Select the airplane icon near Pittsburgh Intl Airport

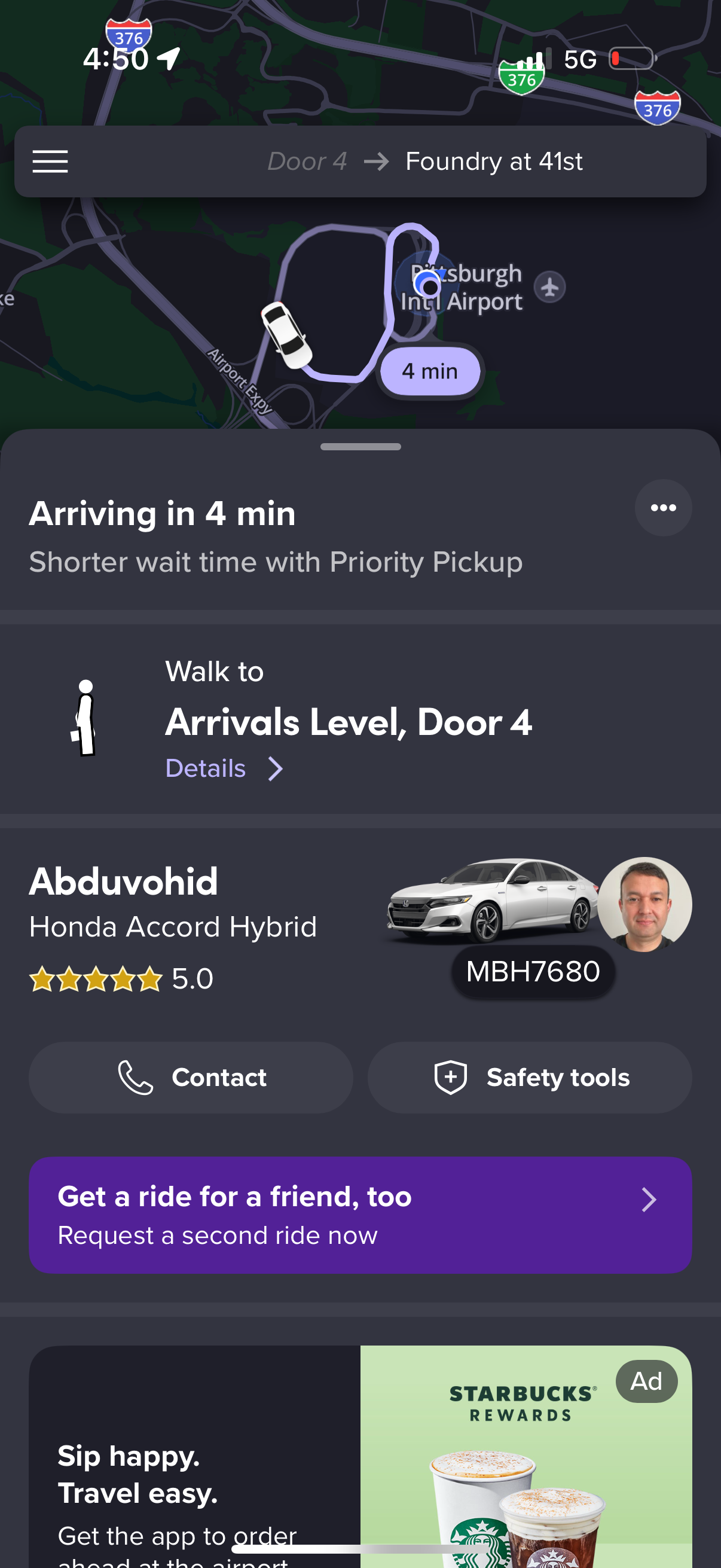tap(548, 286)
